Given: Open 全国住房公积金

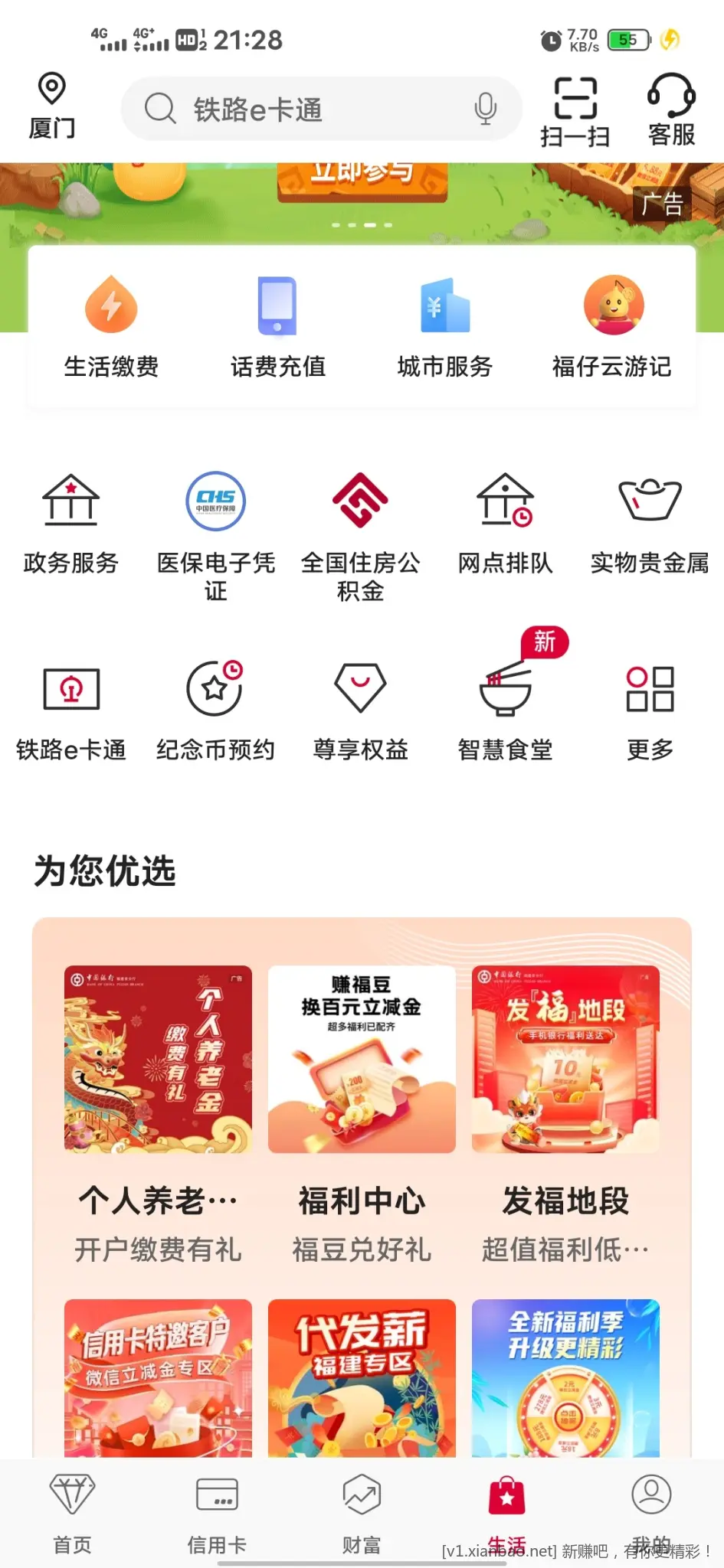Looking at the screenshot, I should tap(360, 536).
